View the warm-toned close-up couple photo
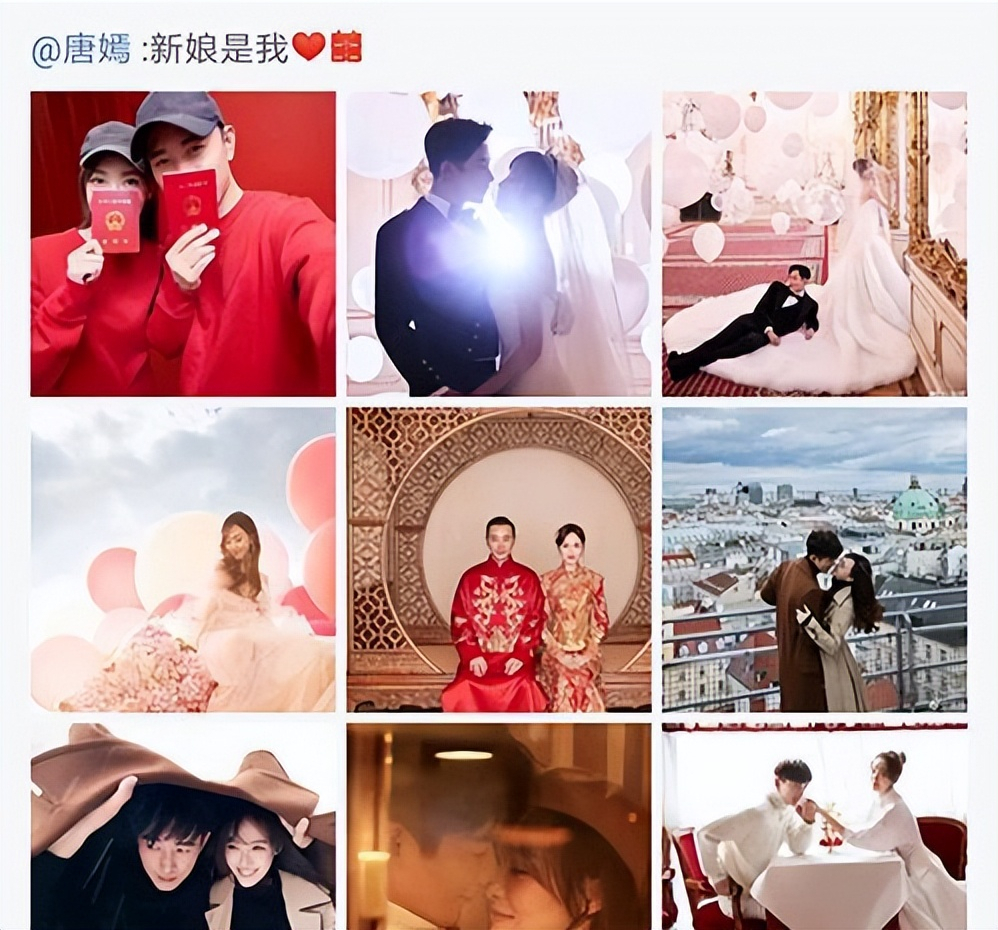This screenshot has width=998, height=930. coord(498,826)
